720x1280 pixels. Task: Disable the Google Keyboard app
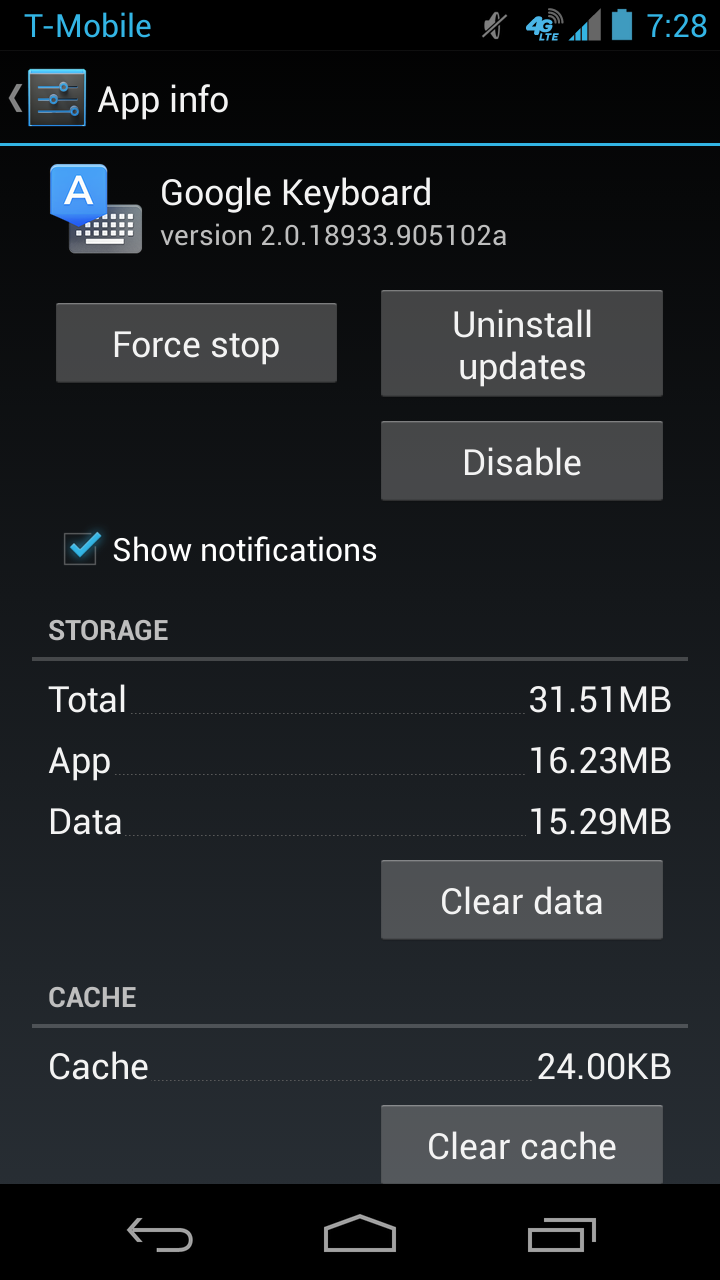(x=521, y=461)
